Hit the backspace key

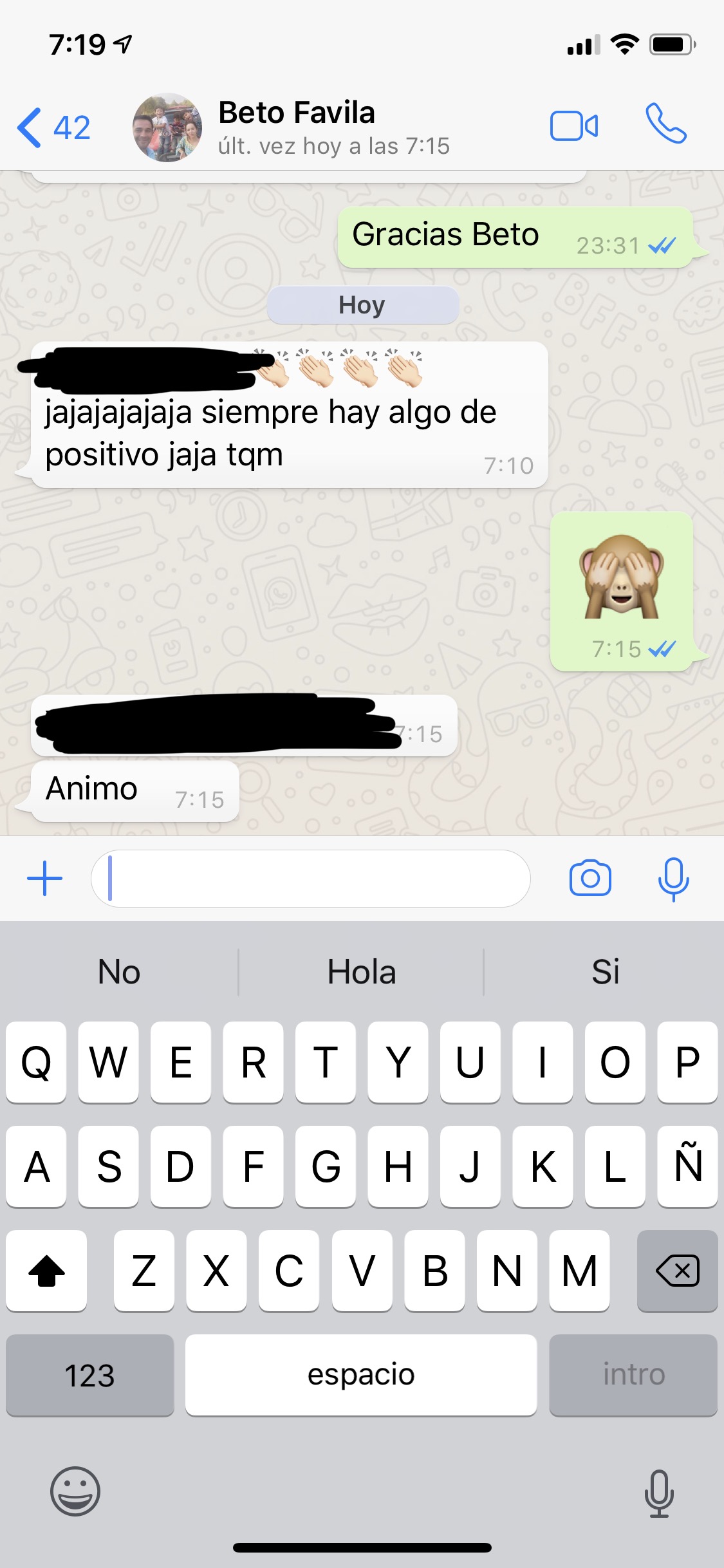pos(677,1271)
